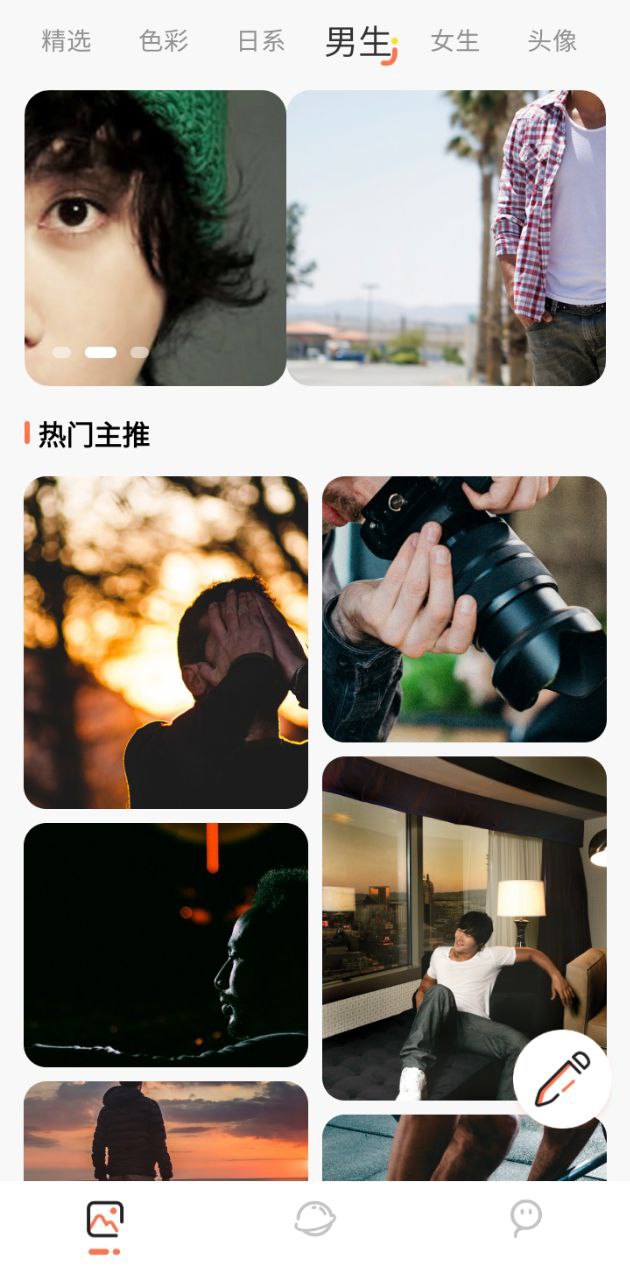Viewport: 630px width, 1280px height.
Task: Switch to the 精选 tab
Action: [66, 41]
